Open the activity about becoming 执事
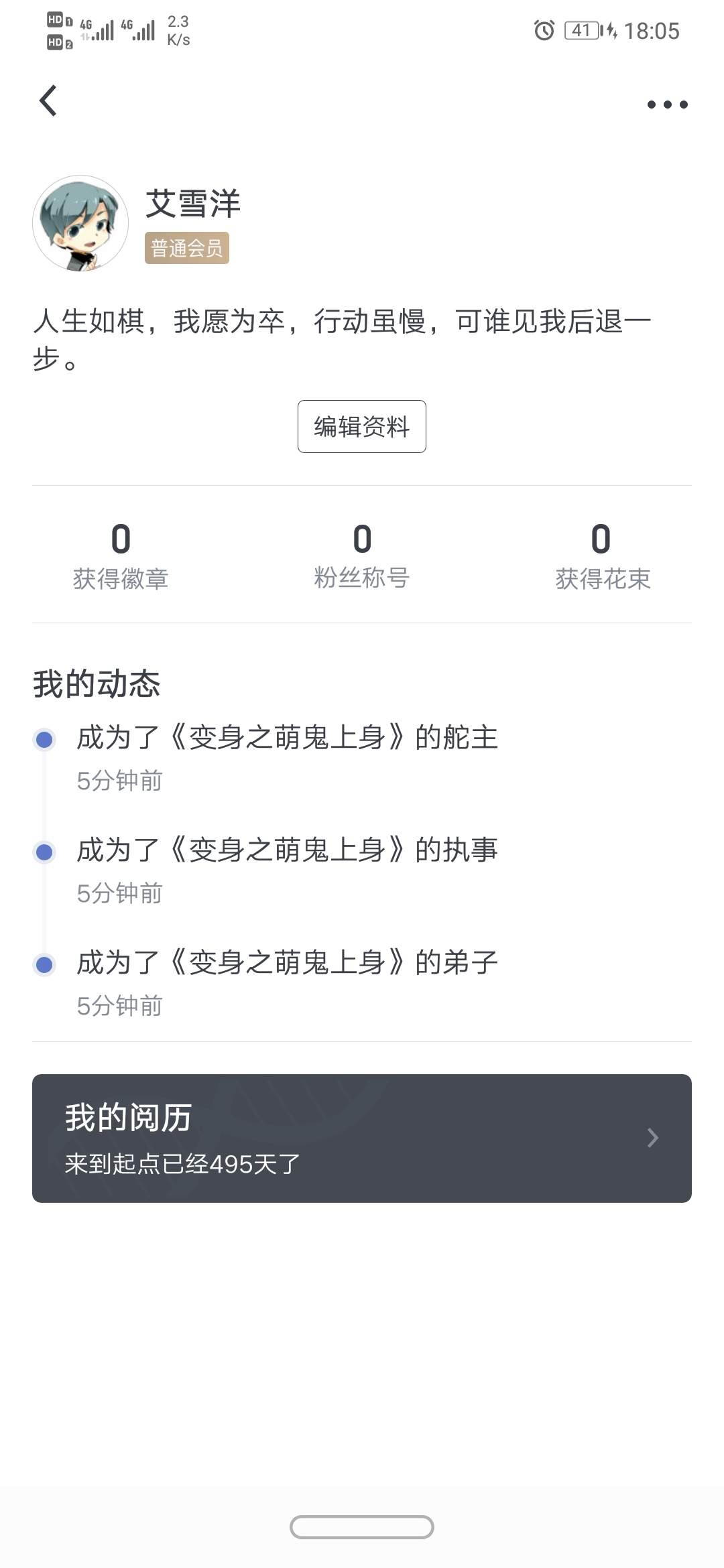 click(287, 851)
